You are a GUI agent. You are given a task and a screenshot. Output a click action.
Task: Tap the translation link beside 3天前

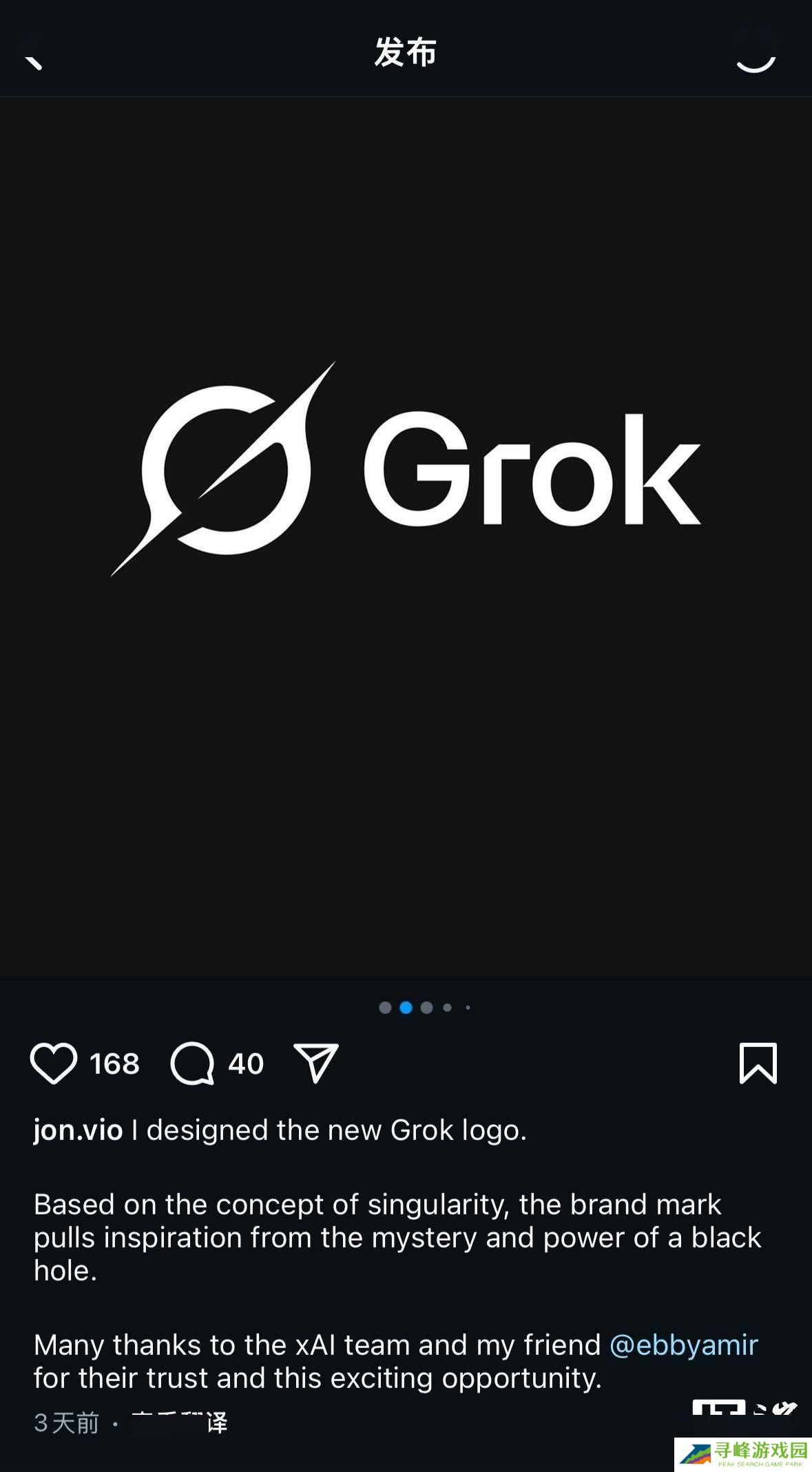(x=179, y=1422)
